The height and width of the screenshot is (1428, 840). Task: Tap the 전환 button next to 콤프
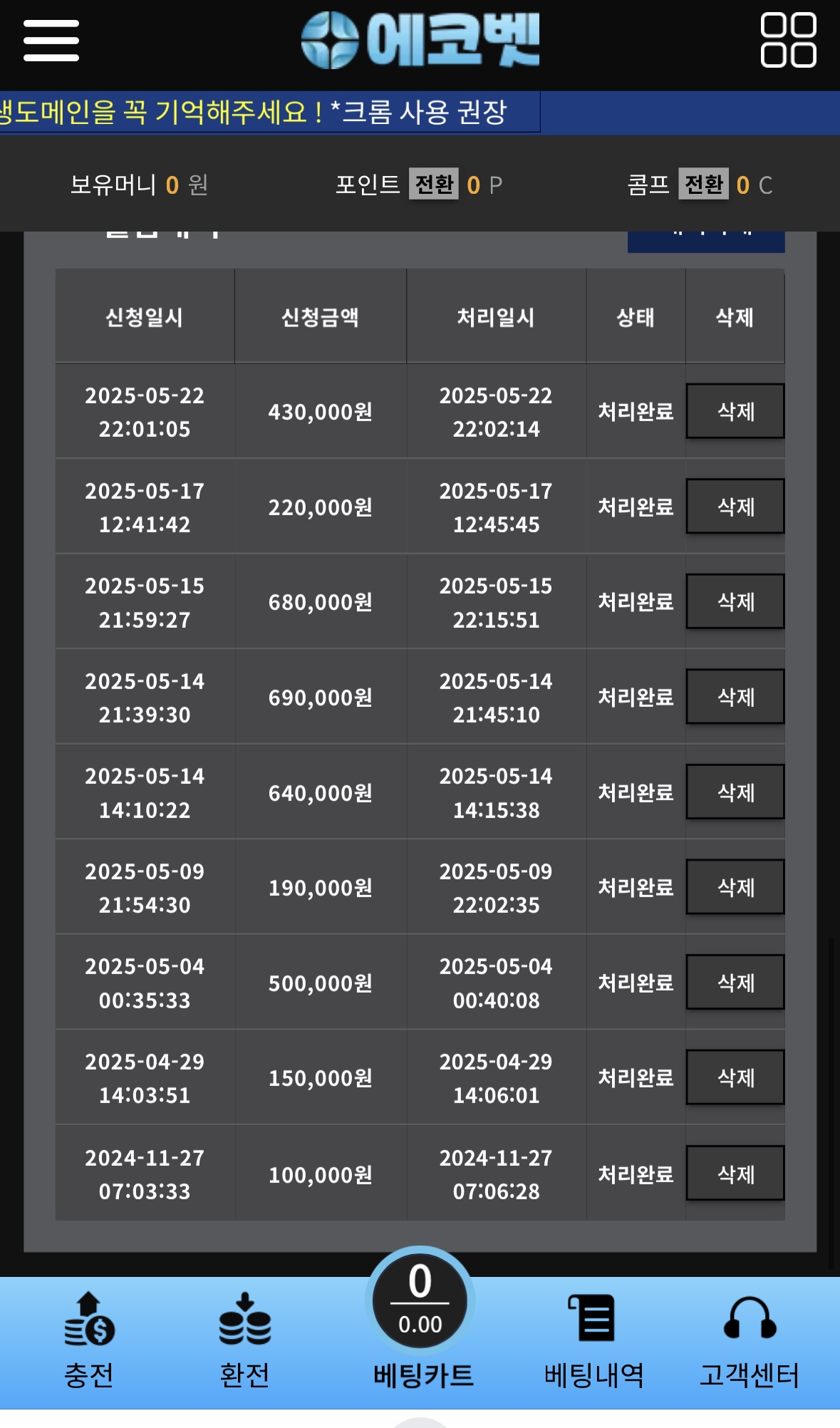point(704,185)
